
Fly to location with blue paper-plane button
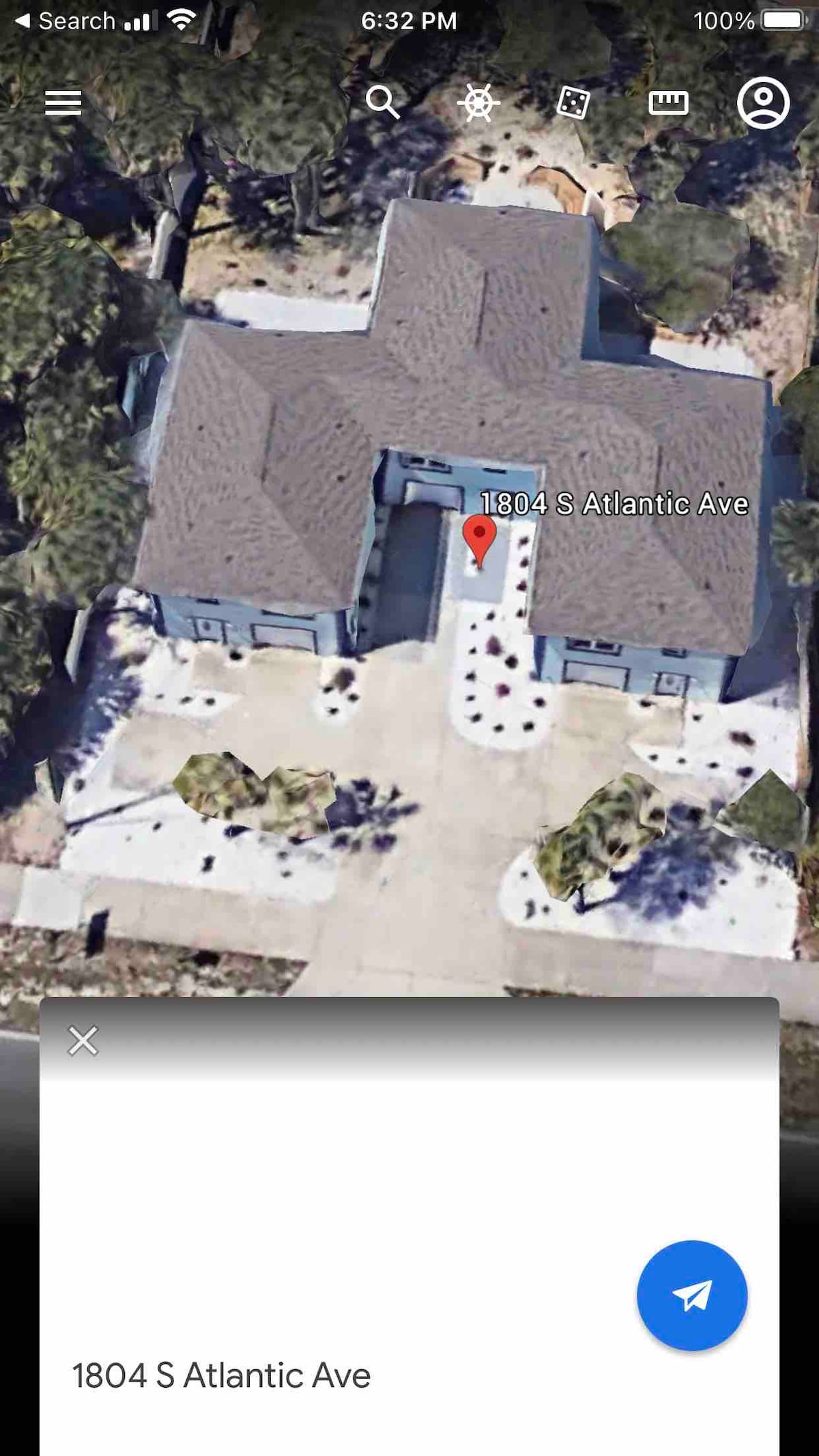pyautogui.click(x=692, y=1296)
